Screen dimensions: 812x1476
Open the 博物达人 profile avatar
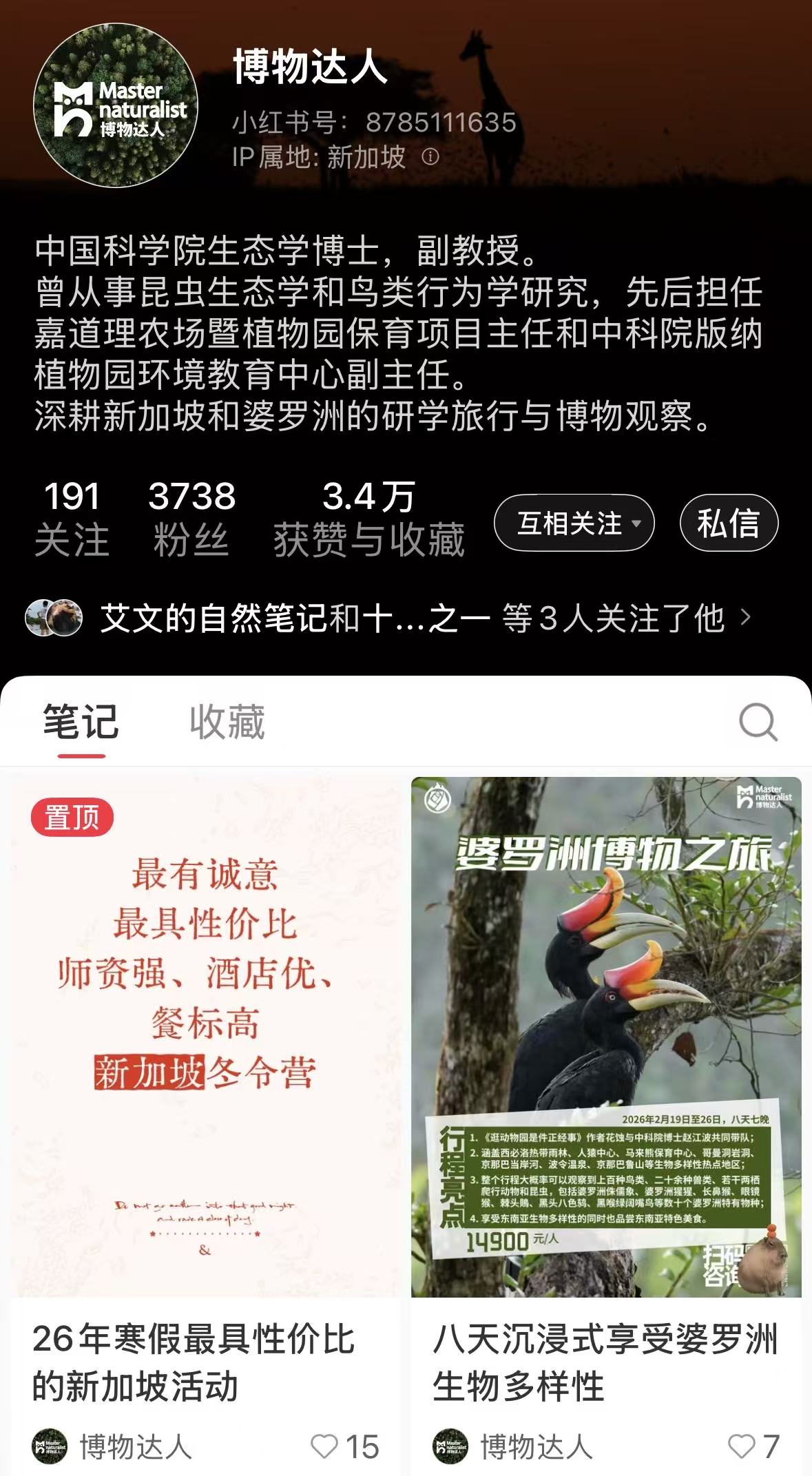[x=116, y=105]
